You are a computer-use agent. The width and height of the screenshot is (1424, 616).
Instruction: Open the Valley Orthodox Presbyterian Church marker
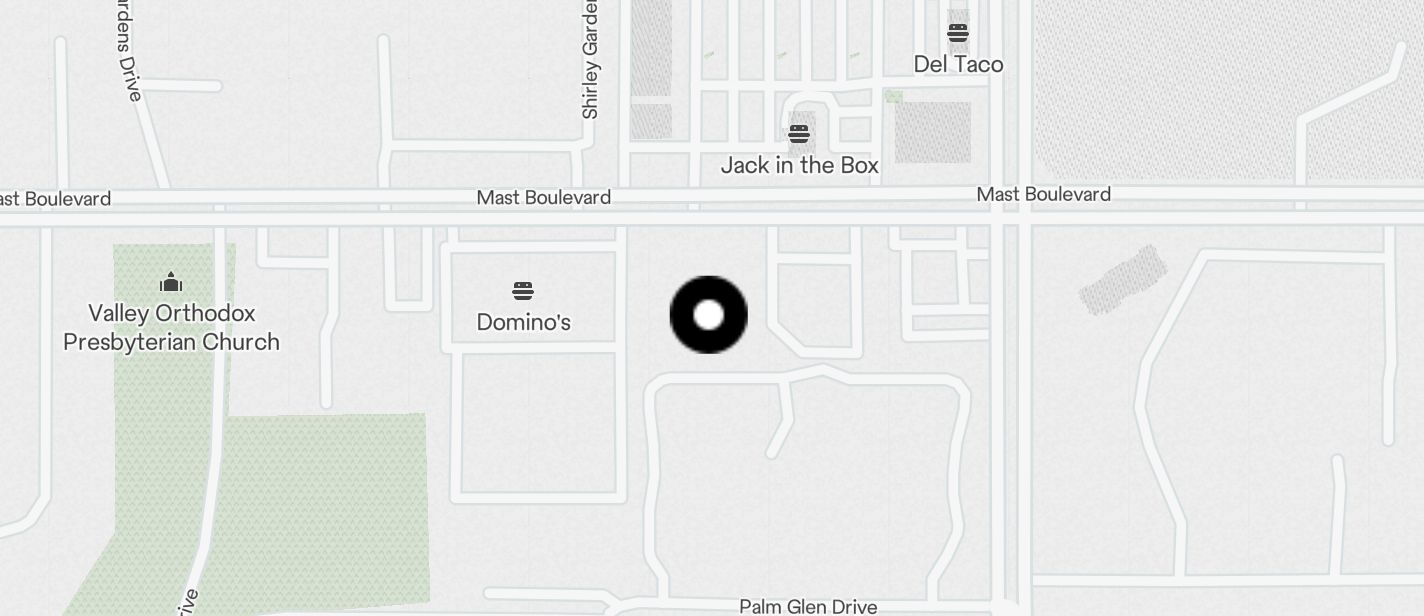click(171, 283)
